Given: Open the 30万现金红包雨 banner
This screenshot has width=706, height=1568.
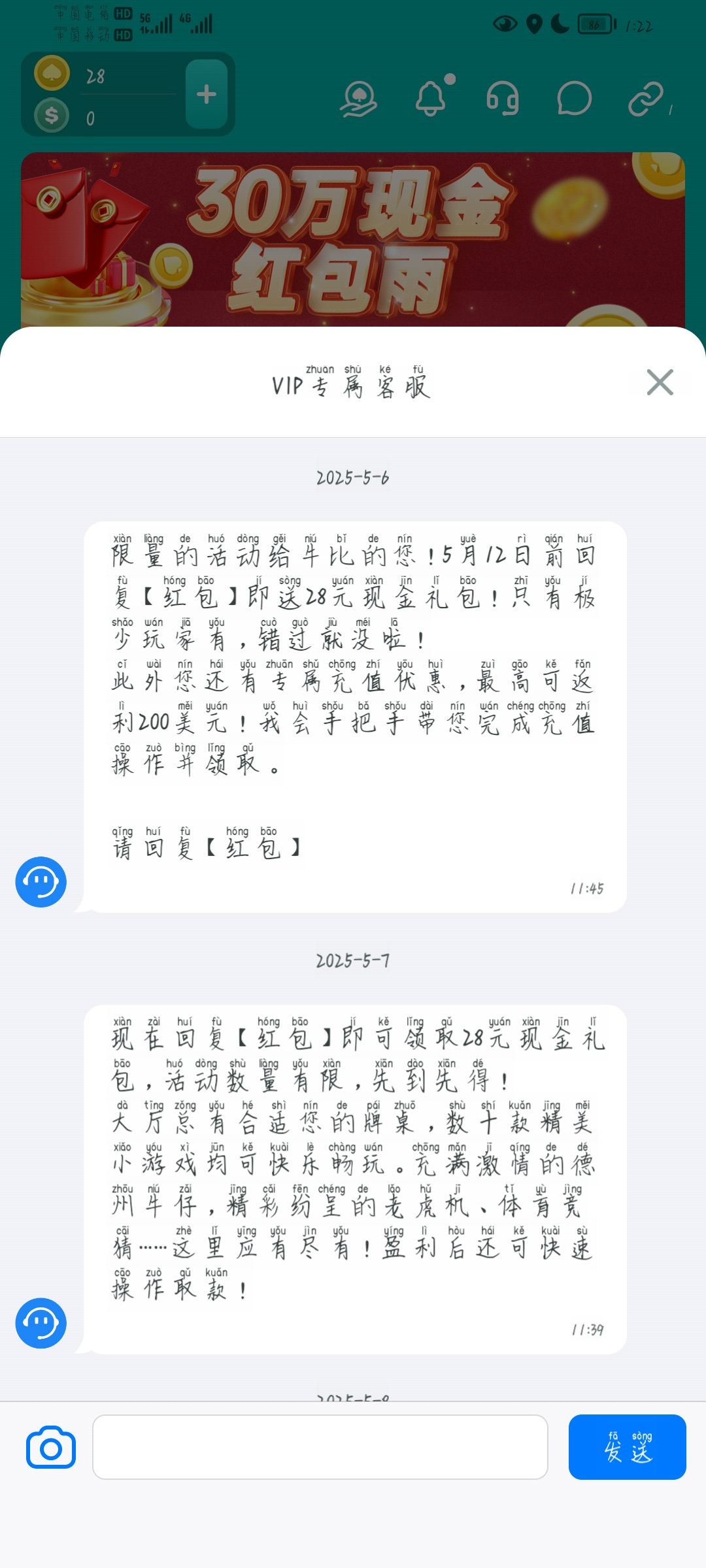Looking at the screenshot, I should pyautogui.click(x=353, y=240).
